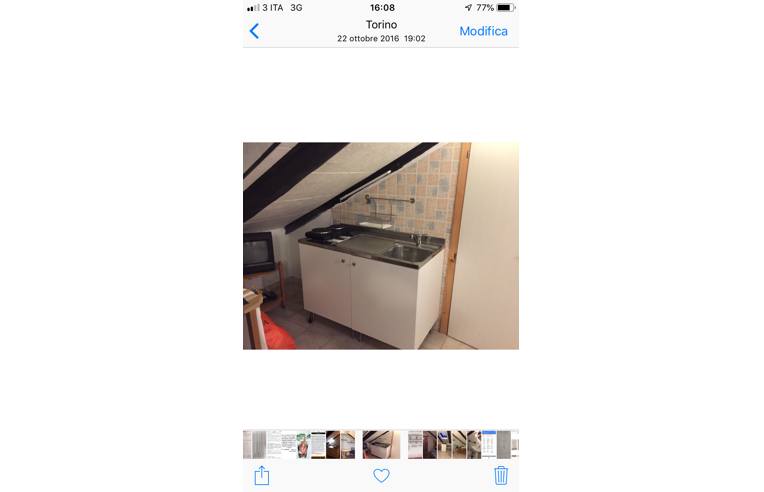
Task: Delete this photo with the trash icon
Action: [501, 476]
